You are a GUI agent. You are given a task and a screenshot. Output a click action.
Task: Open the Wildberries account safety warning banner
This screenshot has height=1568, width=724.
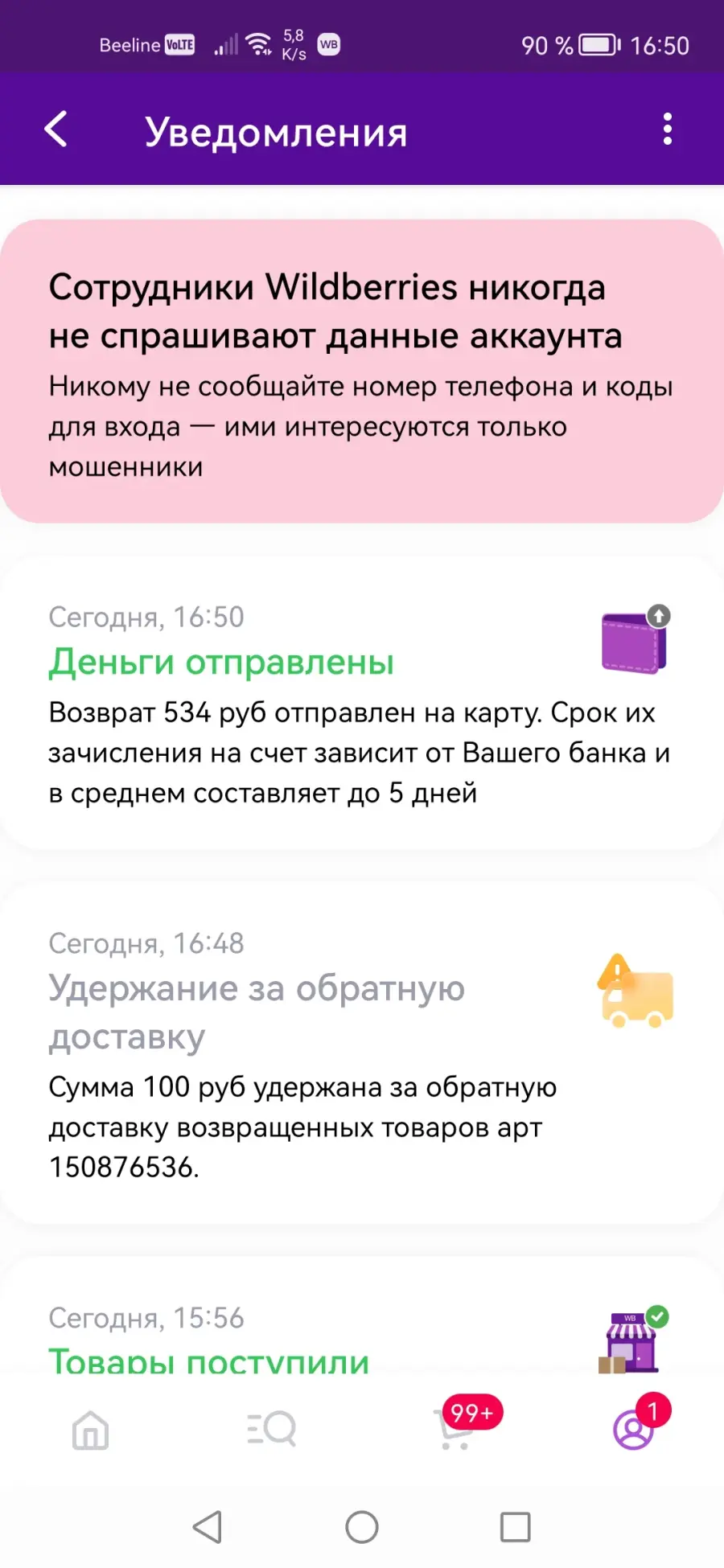click(362, 371)
